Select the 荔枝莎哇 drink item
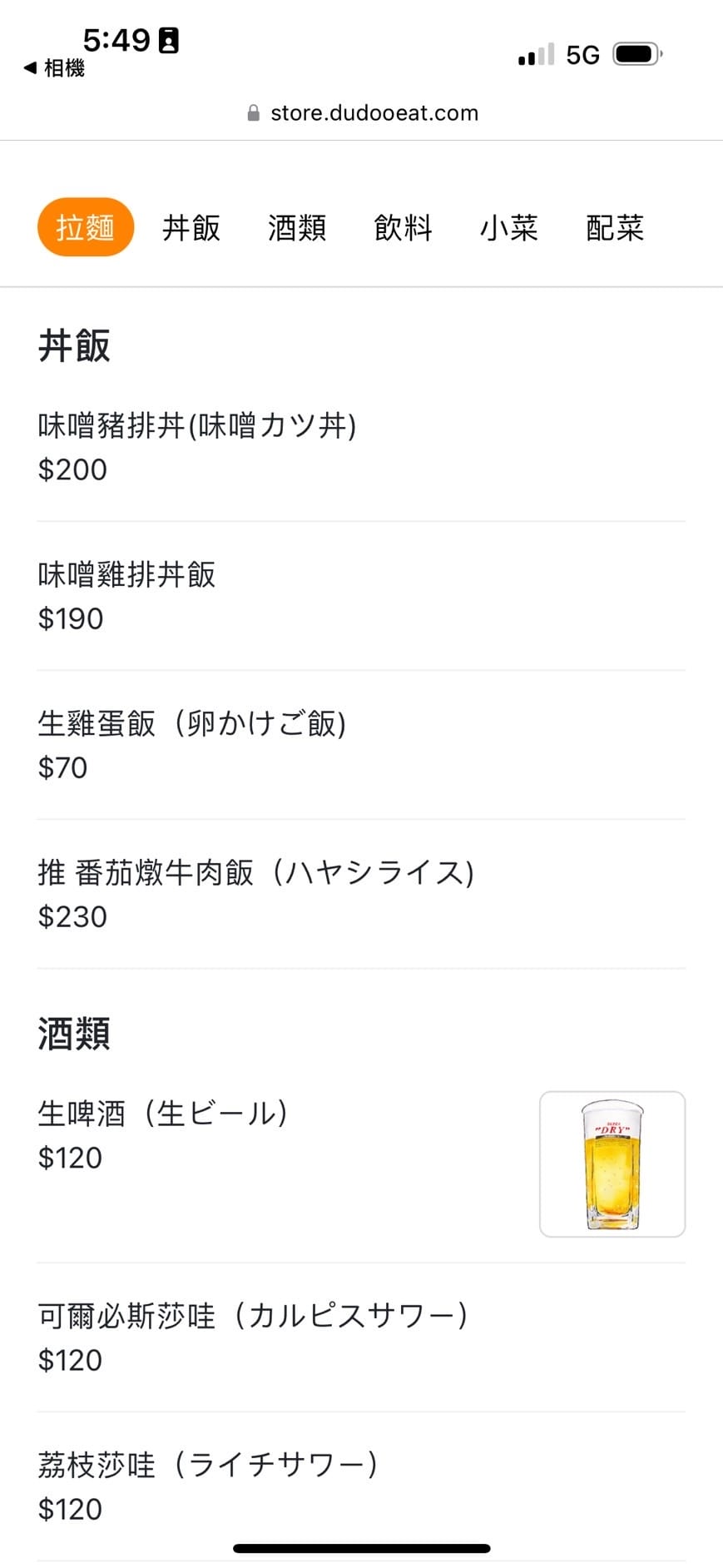The width and height of the screenshot is (723, 1568). pos(209,1486)
